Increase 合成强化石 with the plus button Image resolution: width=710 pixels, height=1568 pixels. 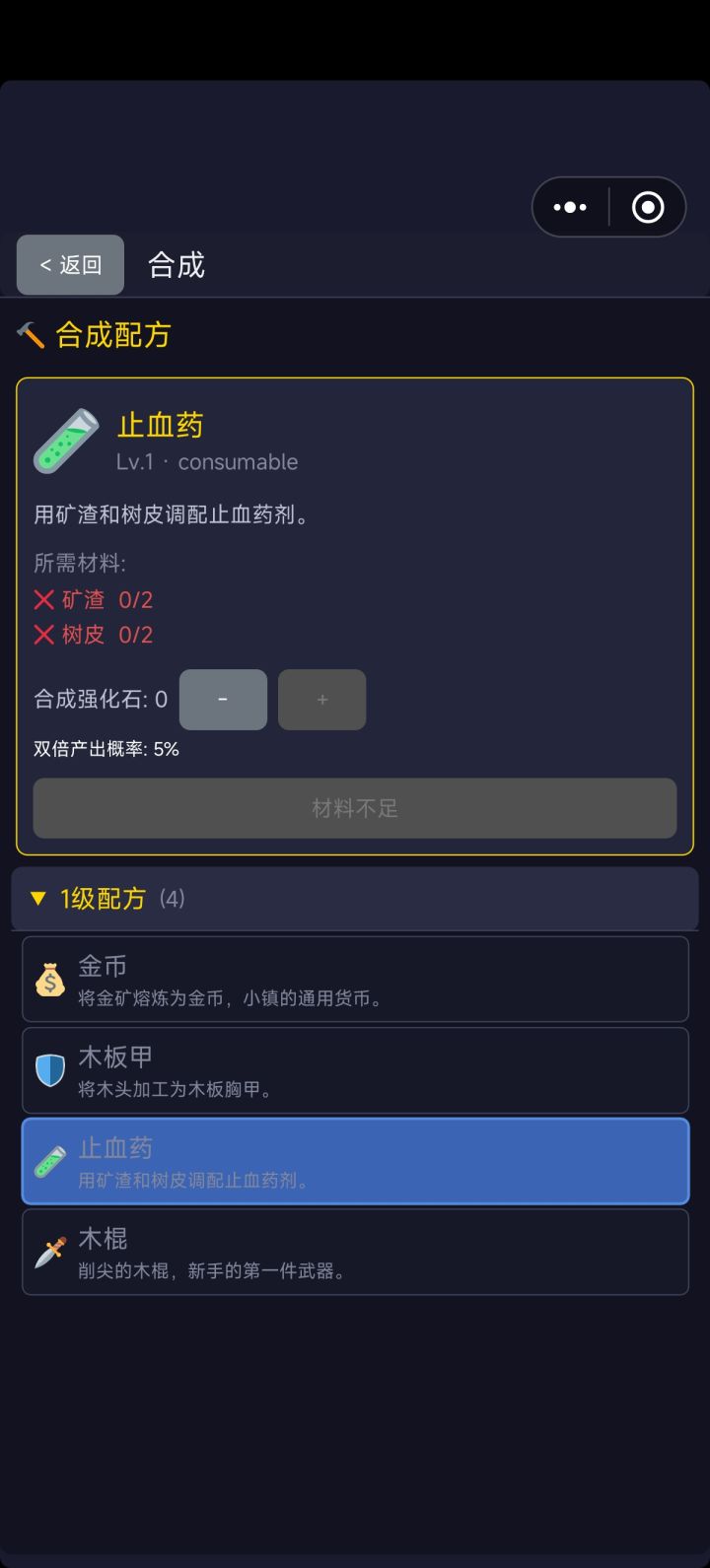[x=321, y=699]
